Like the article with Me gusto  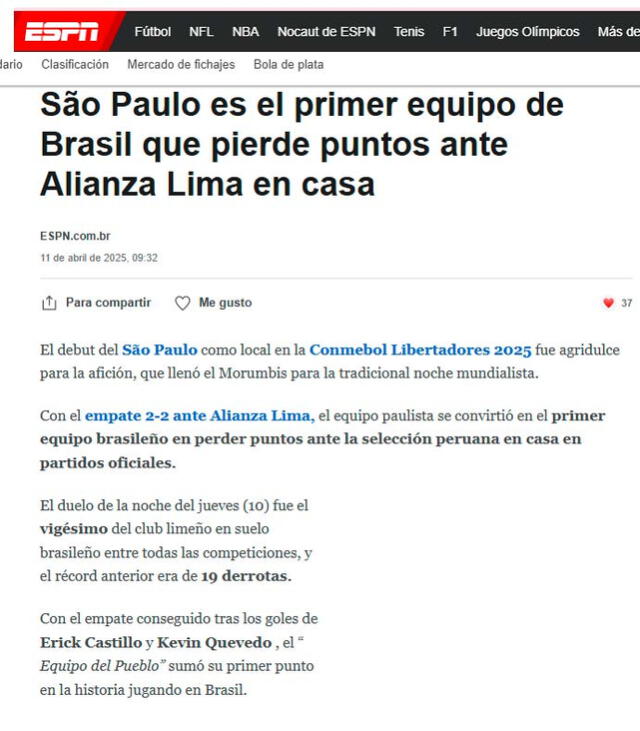(x=214, y=303)
